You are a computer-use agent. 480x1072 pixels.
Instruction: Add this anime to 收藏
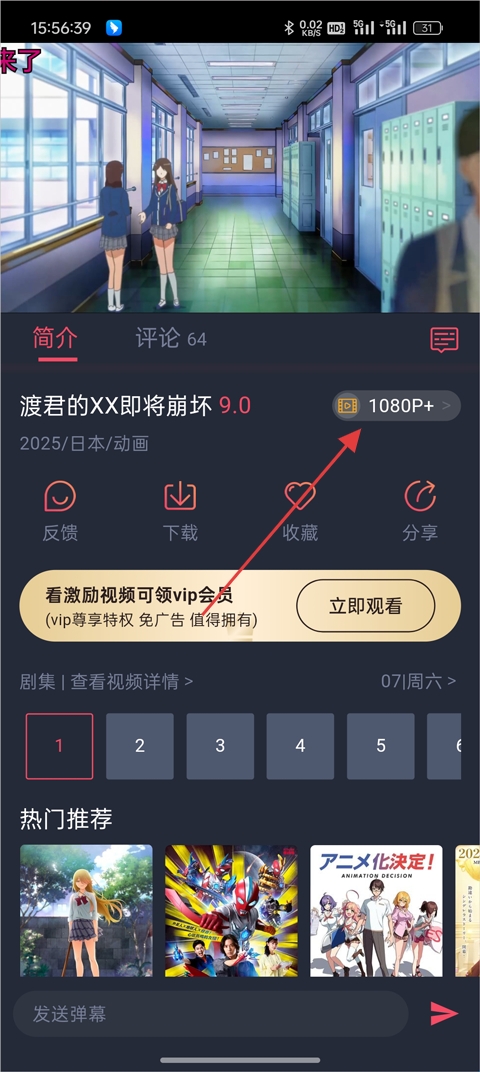pyautogui.click(x=300, y=511)
